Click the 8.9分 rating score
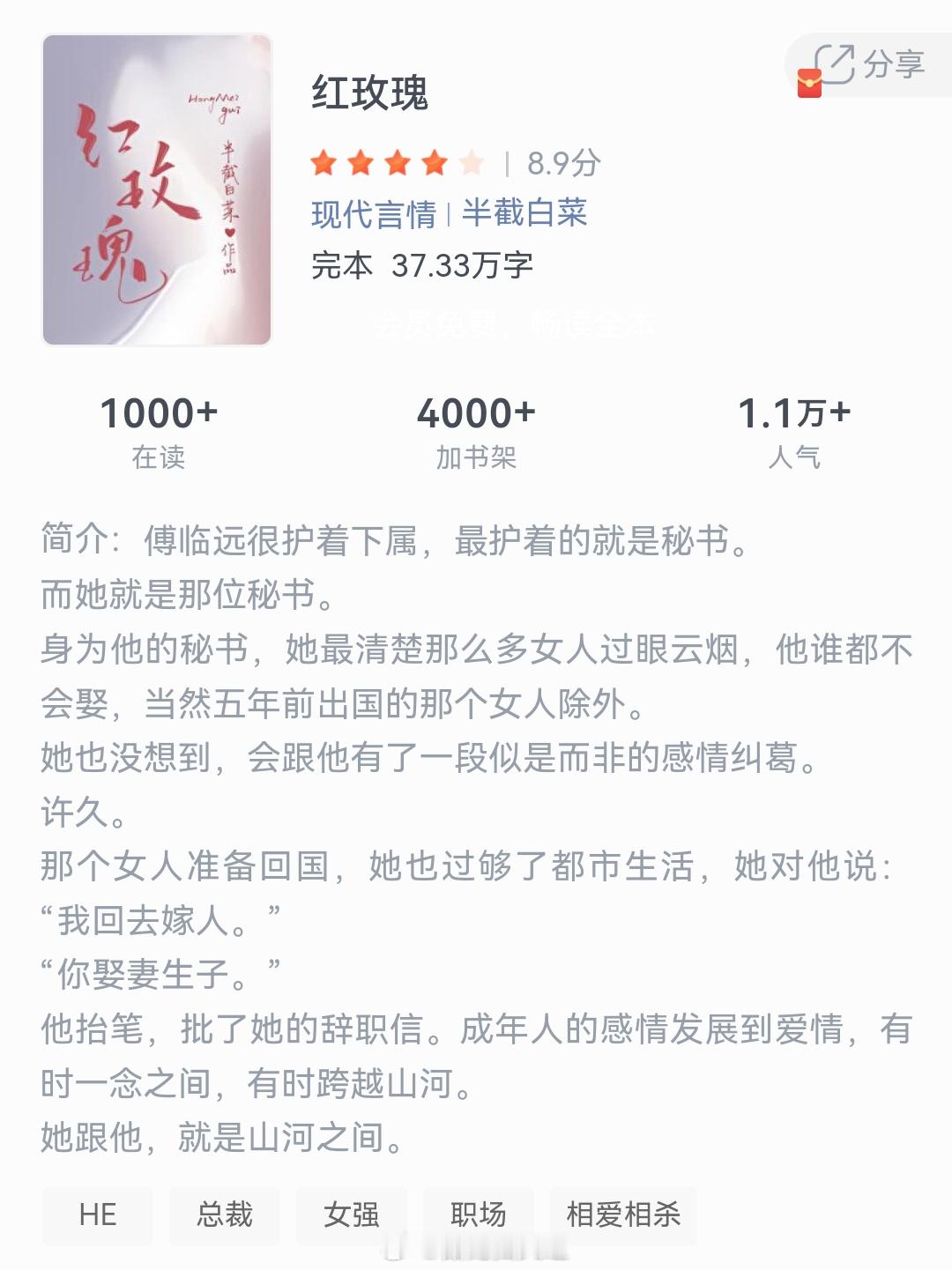The height and width of the screenshot is (1270, 952). click(565, 162)
